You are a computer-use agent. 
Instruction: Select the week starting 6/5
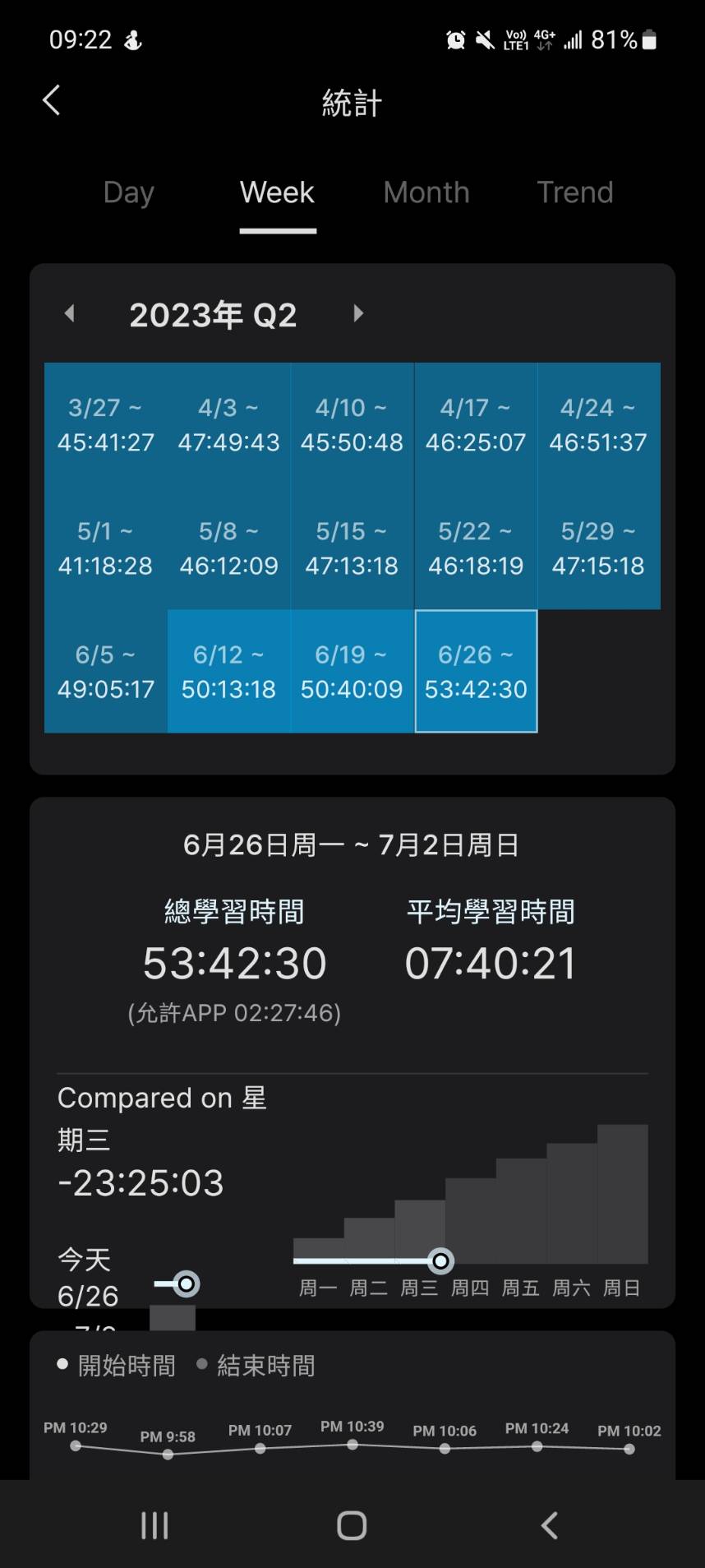click(x=106, y=671)
